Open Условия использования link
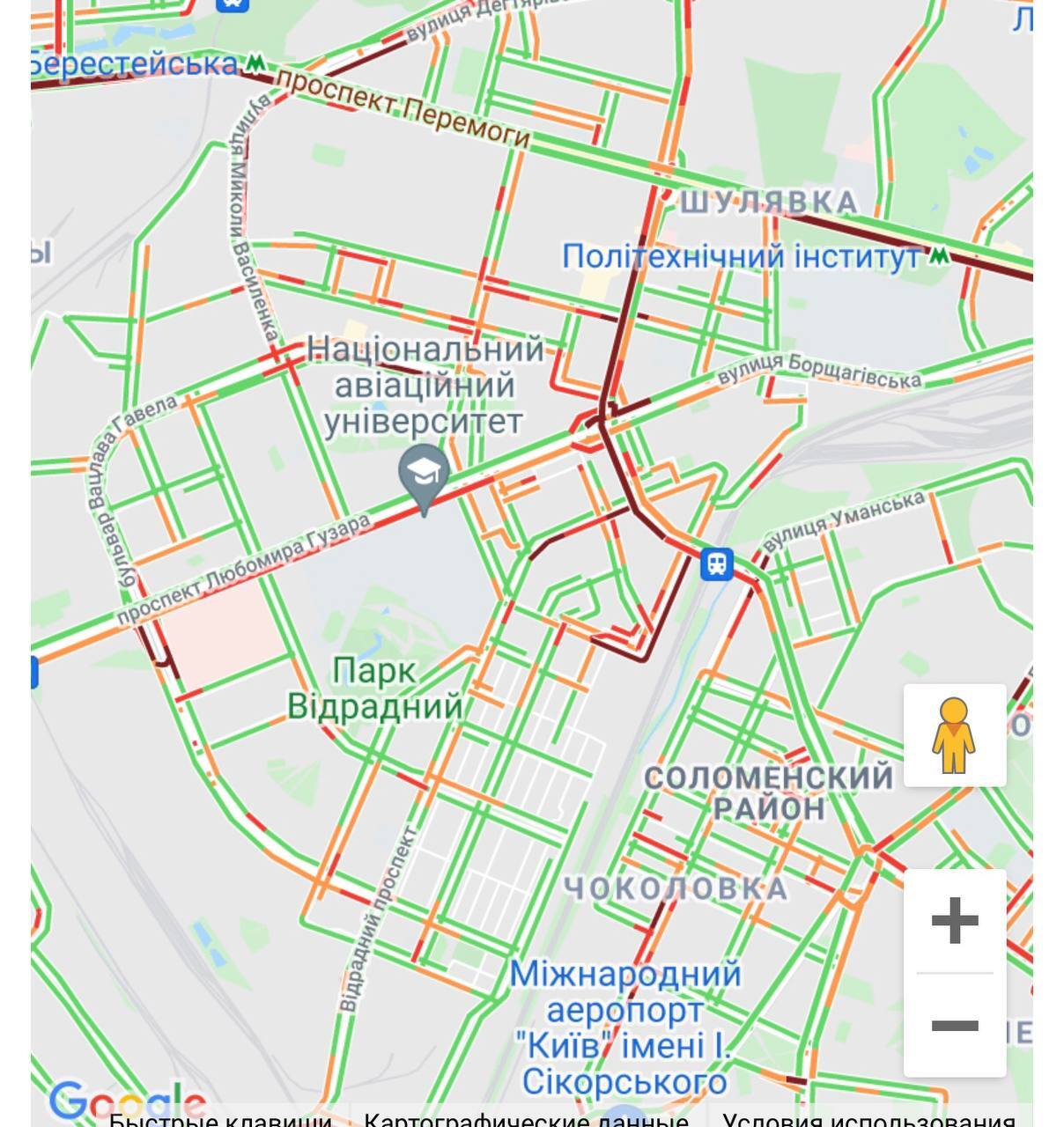 pyautogui.click(x=868, y=1119)
